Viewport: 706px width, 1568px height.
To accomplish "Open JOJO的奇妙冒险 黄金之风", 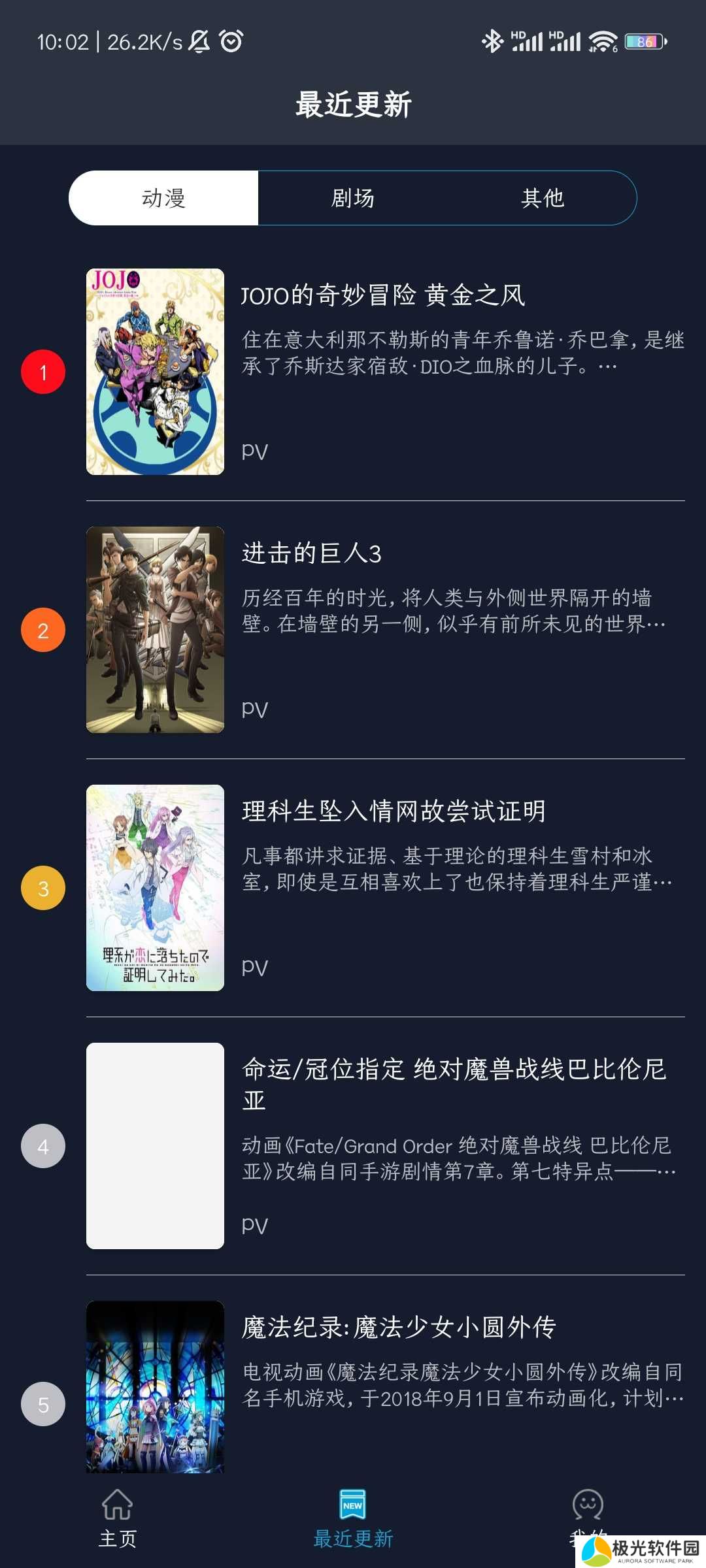I will 382,295.
